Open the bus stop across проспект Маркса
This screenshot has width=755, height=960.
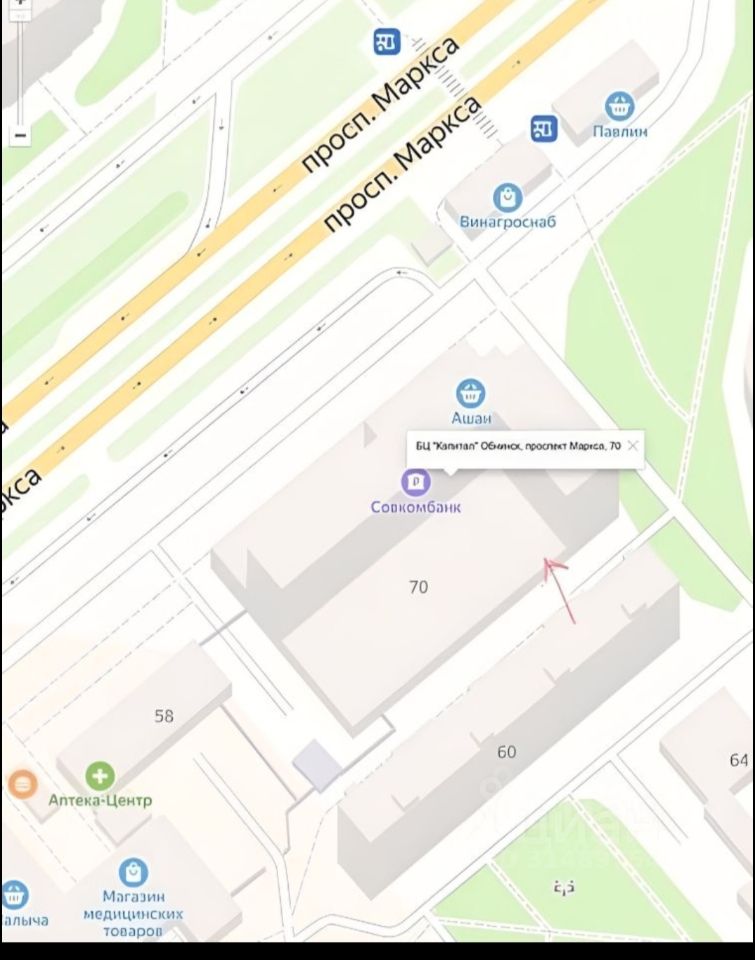coord(387,42)
